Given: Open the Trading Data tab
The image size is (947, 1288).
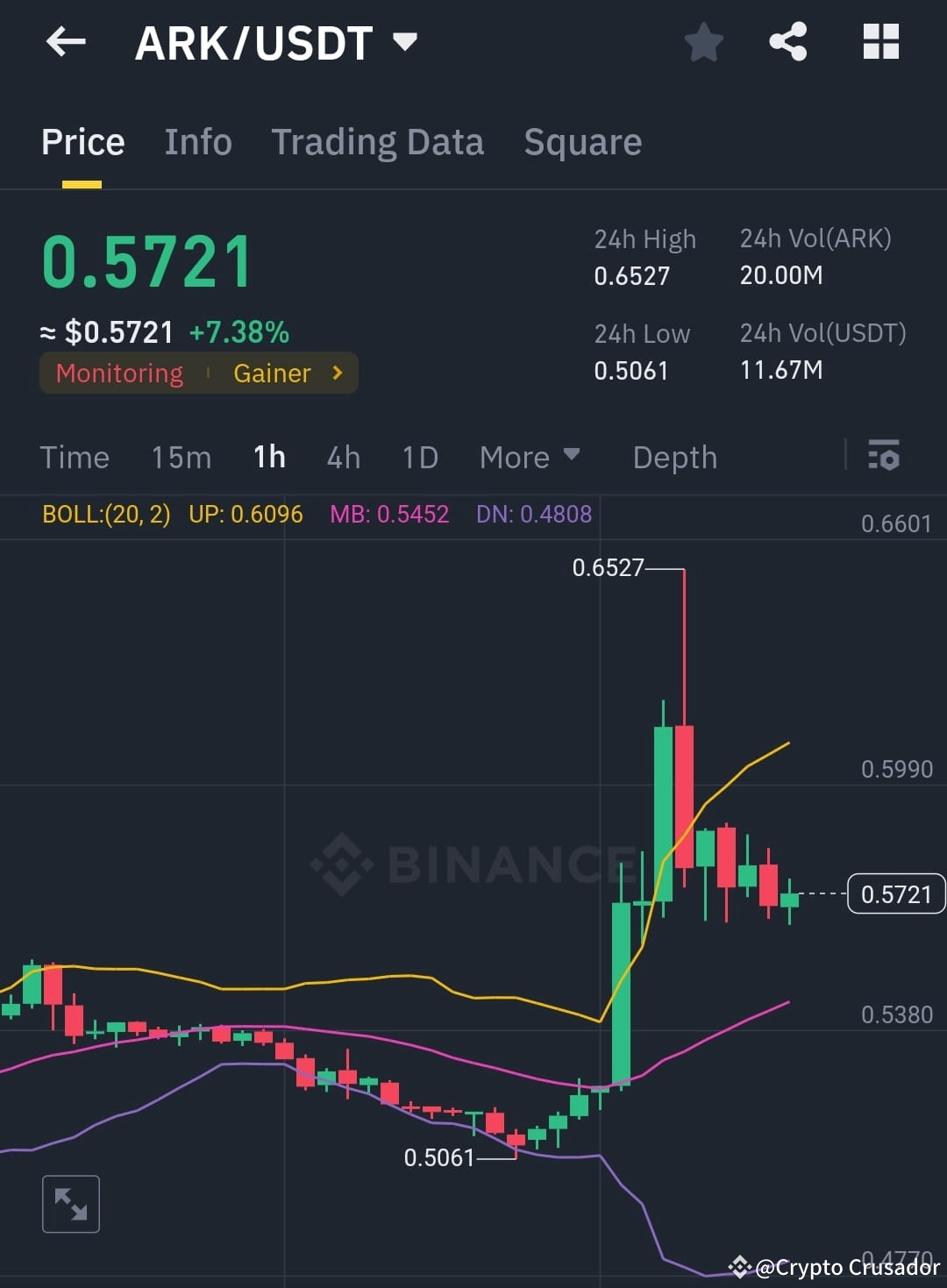Looking at the screenshot, I should pyautogui.click(x=378, y=142).
